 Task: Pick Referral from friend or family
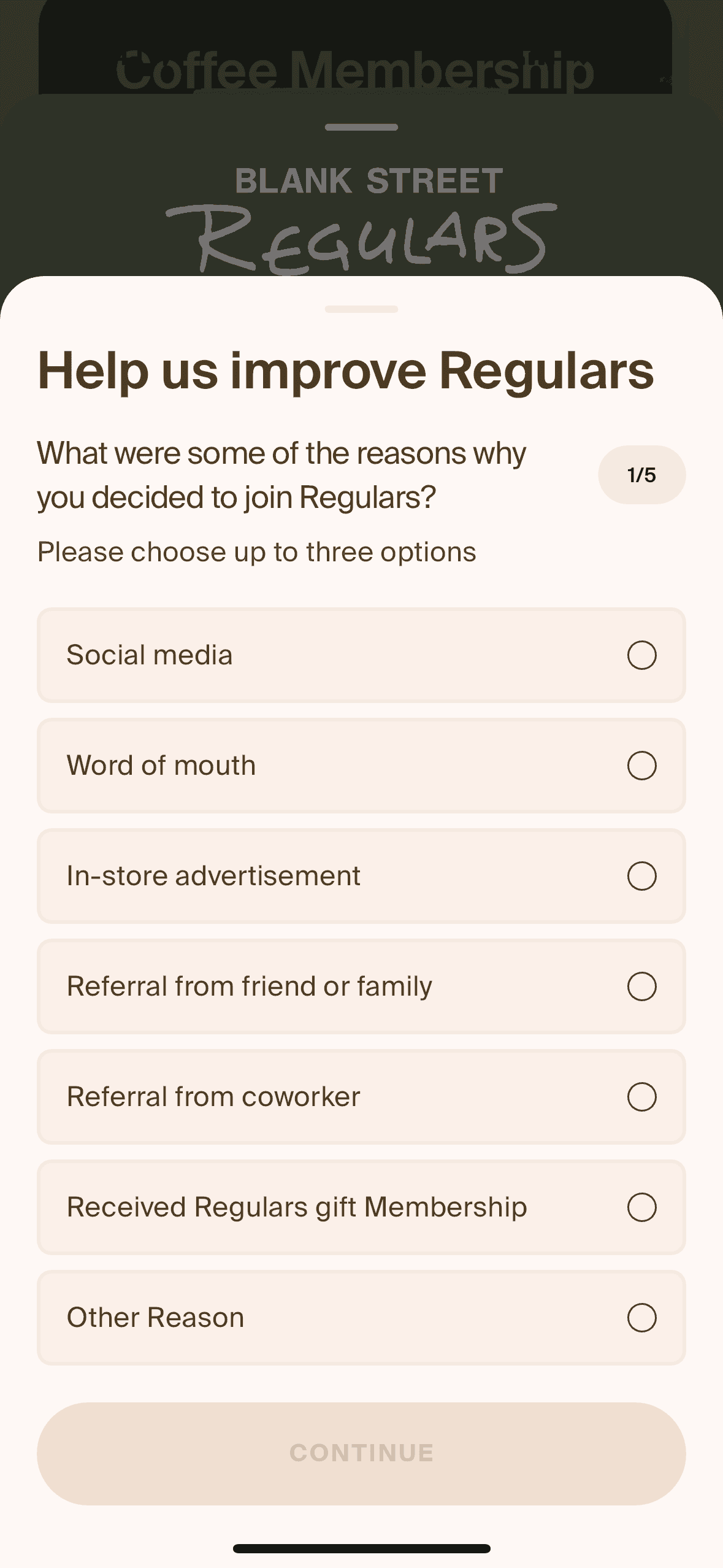click(x=361, y=986)
